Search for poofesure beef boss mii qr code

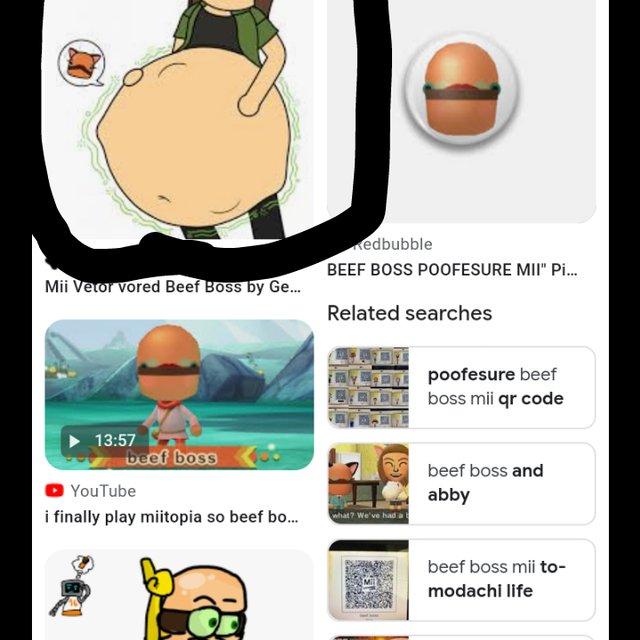pyautogui.click(x=461, y=387)
